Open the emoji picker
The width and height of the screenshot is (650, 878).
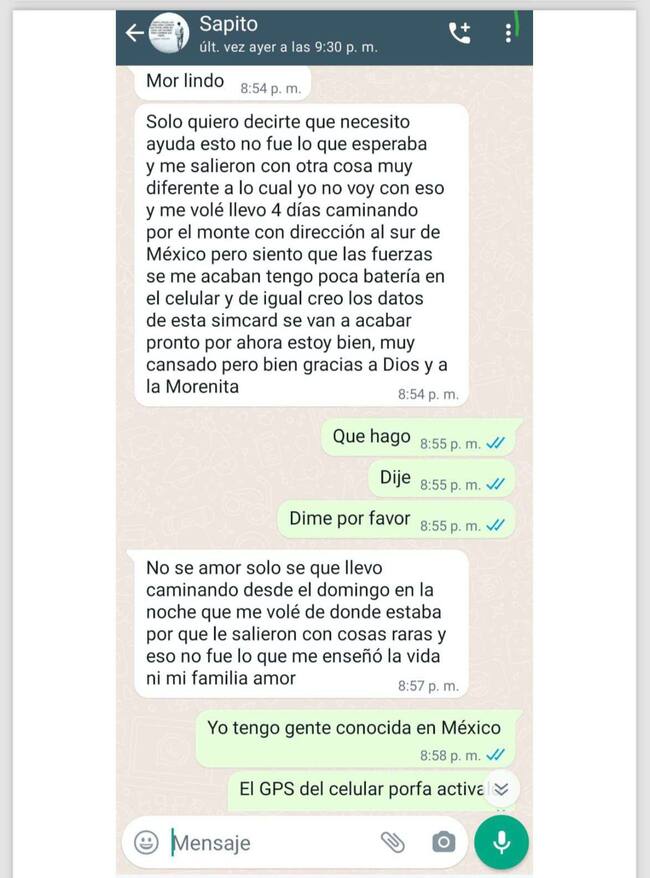(147, 842)
